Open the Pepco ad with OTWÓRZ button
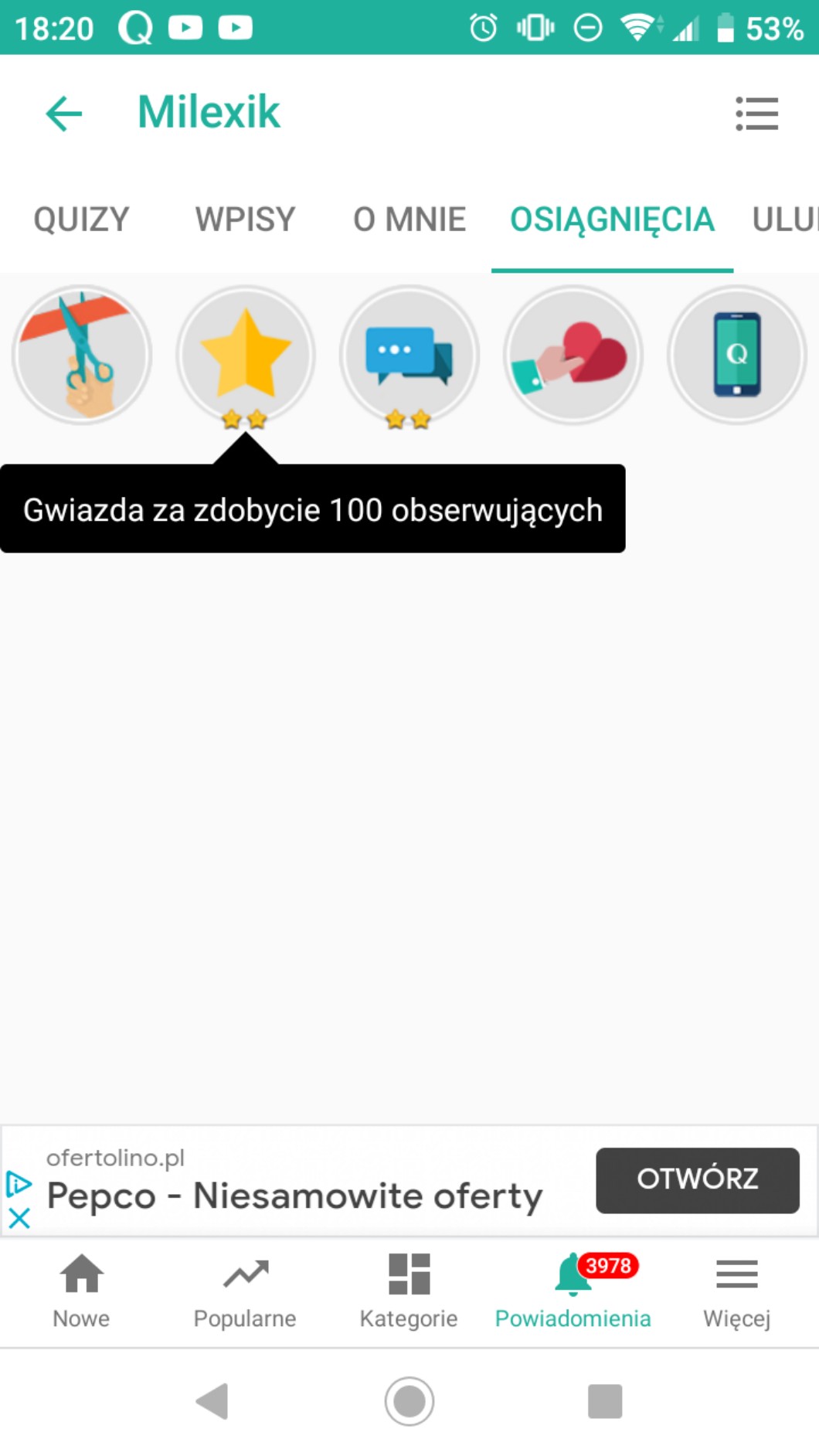The width and height of the screenshot is (819, 1456). [697, 1179]
